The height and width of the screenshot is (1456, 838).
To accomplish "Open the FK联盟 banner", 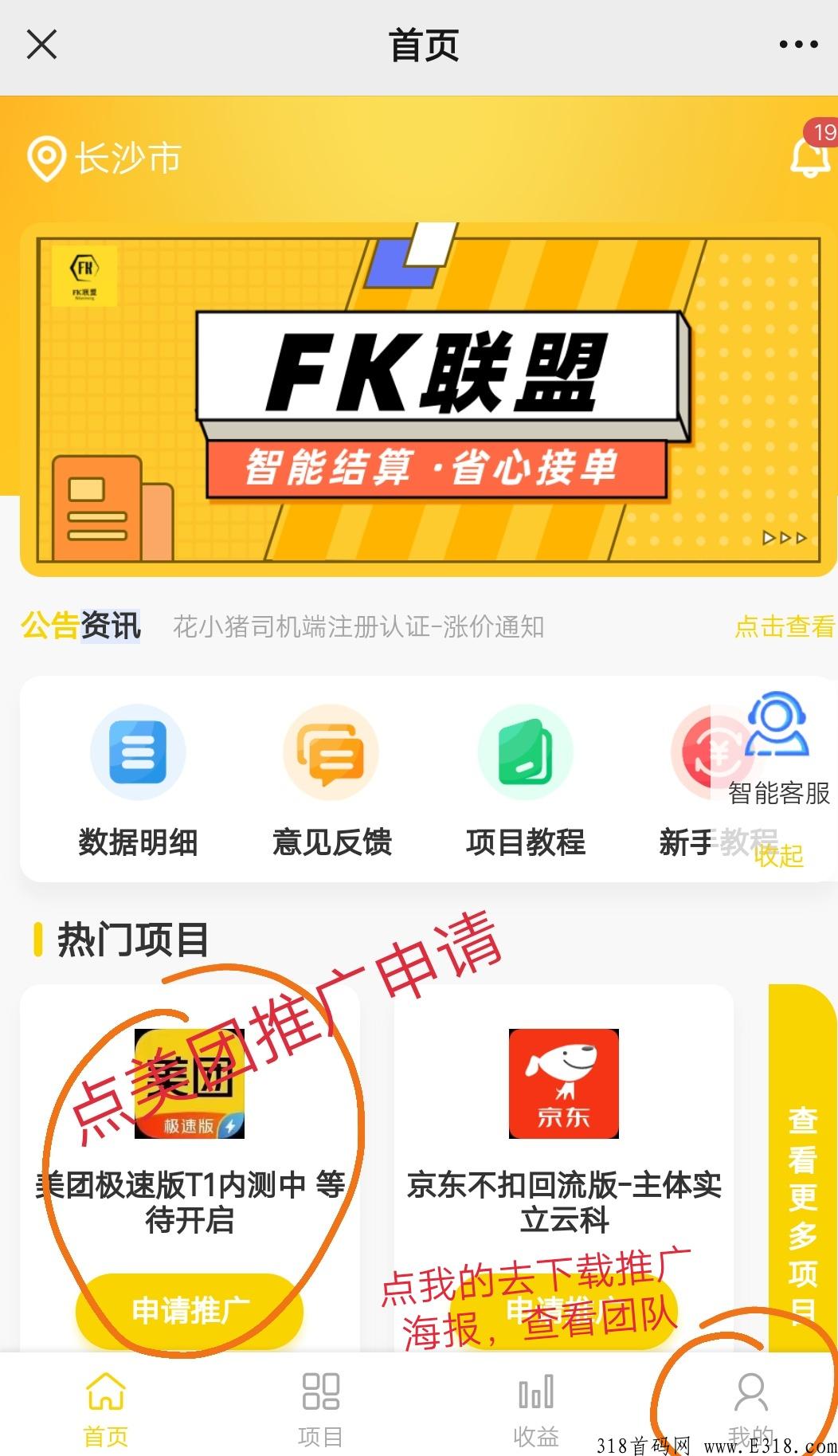I will click(x=428, y=398).
